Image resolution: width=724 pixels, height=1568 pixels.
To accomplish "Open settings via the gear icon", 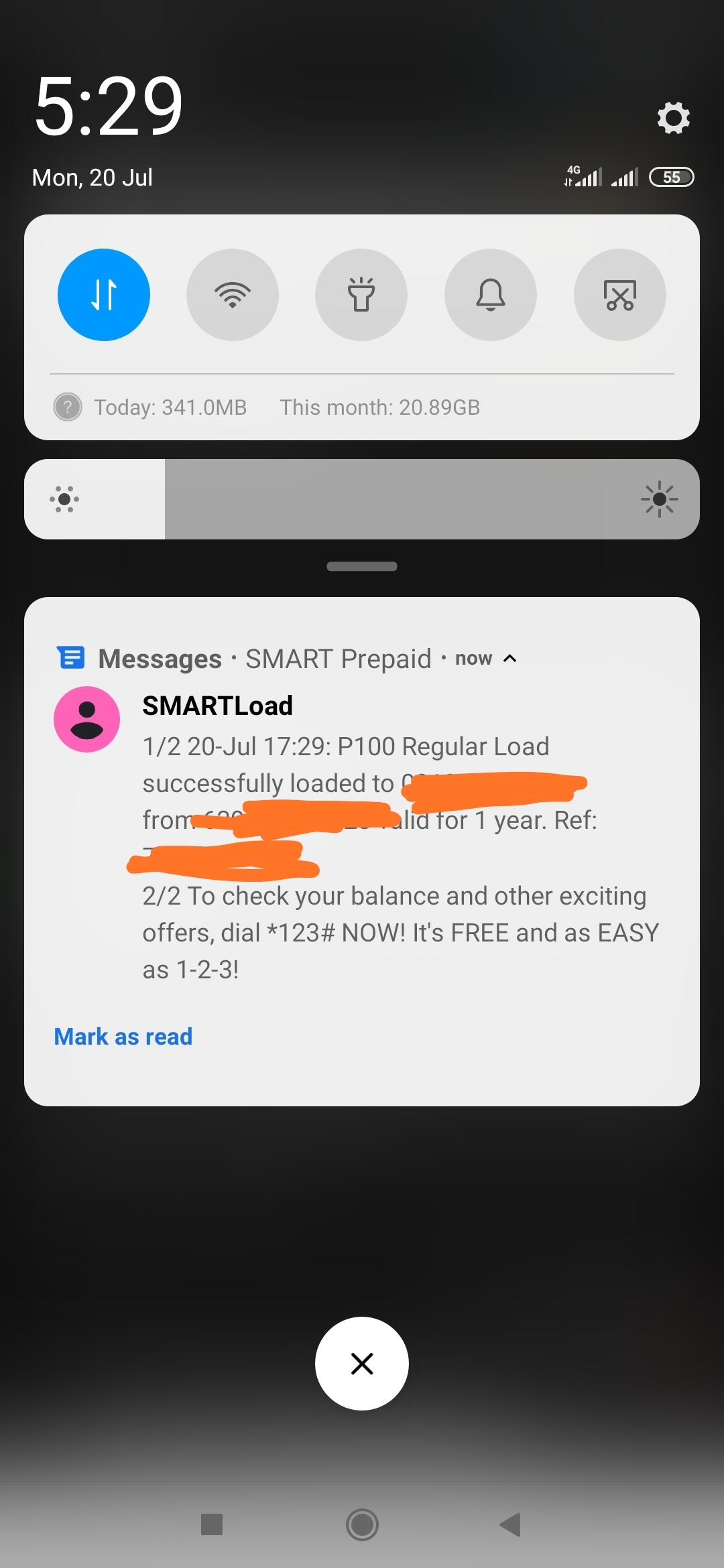I will pyautogui.click(x=673, y=118).
